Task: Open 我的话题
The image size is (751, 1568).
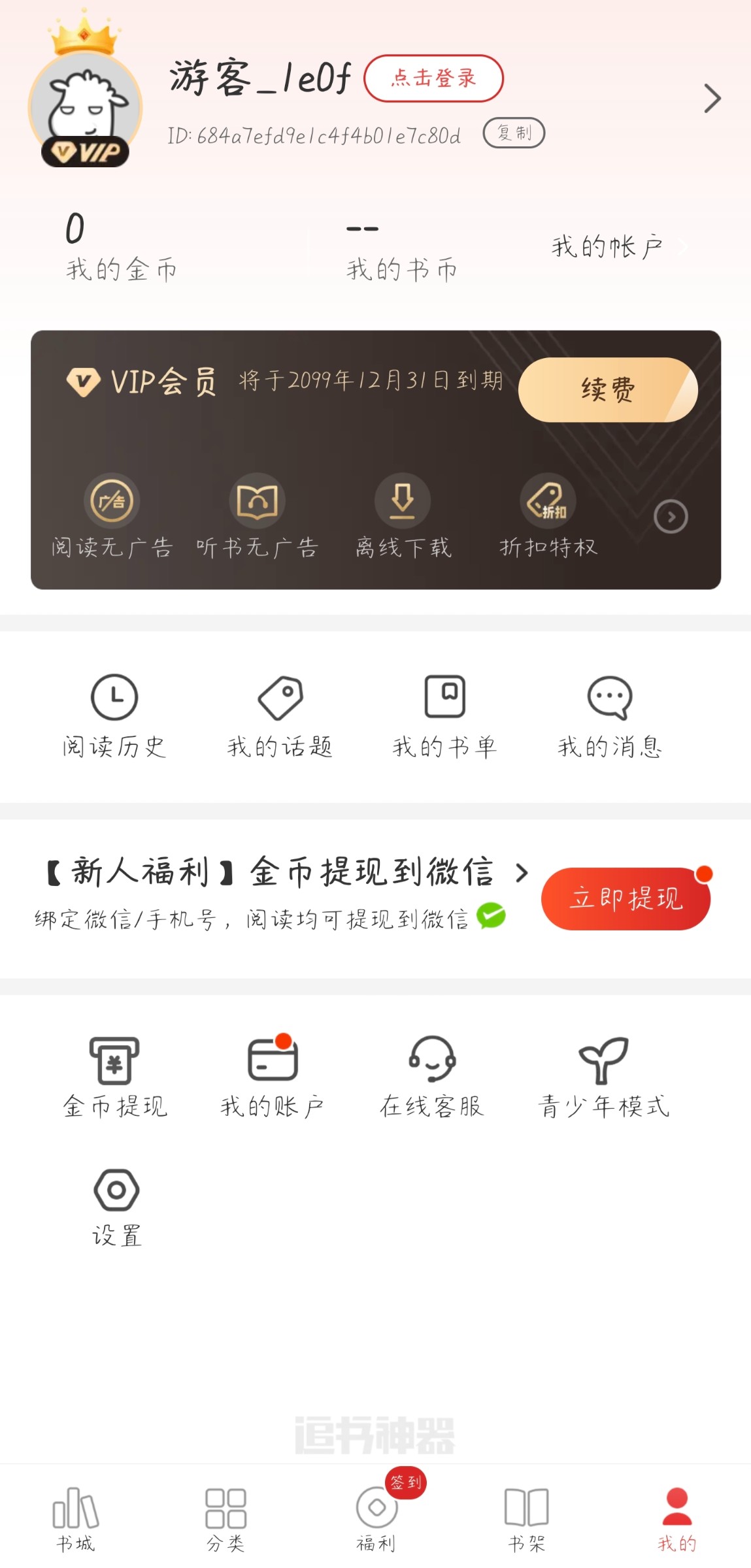Action: point(280,716)
